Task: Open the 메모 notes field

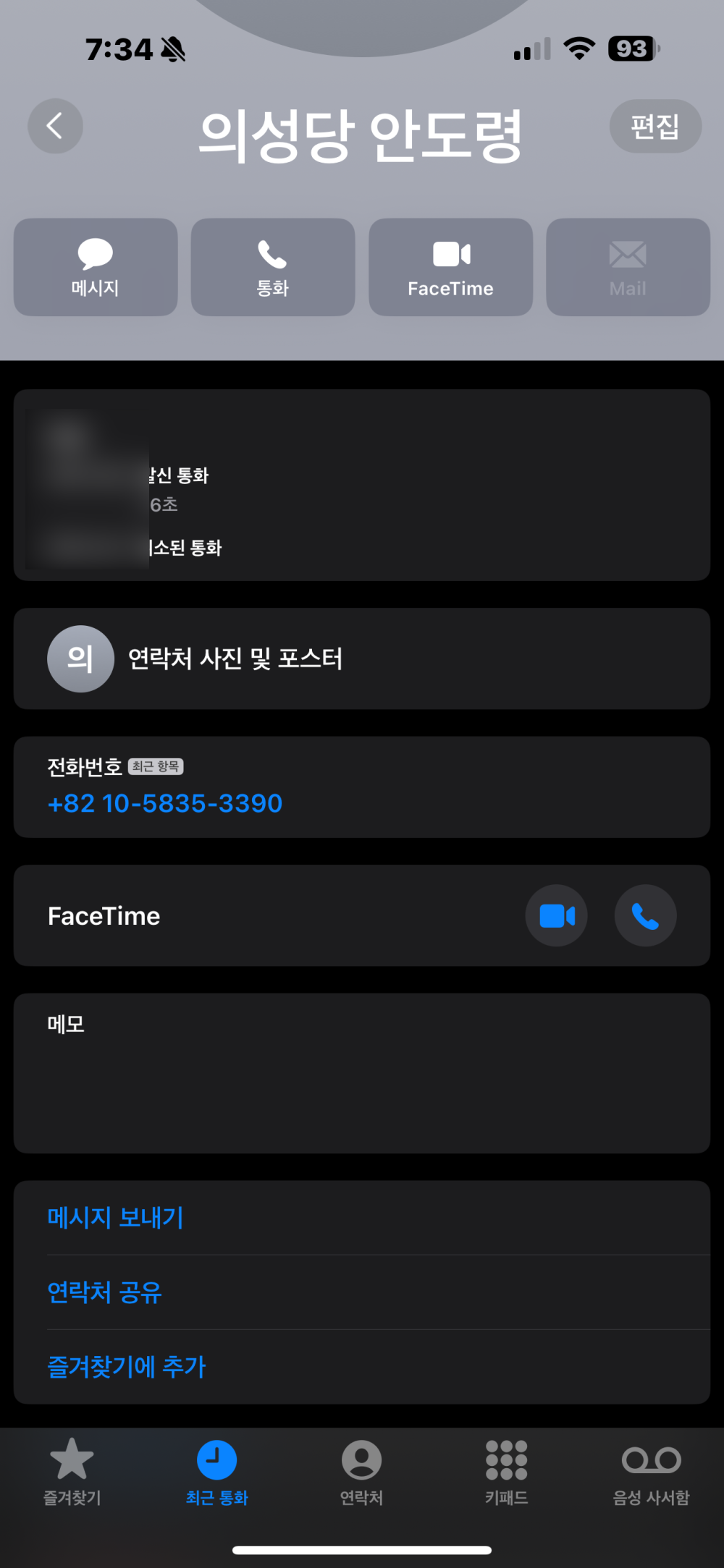Action: coord(361,1072)
